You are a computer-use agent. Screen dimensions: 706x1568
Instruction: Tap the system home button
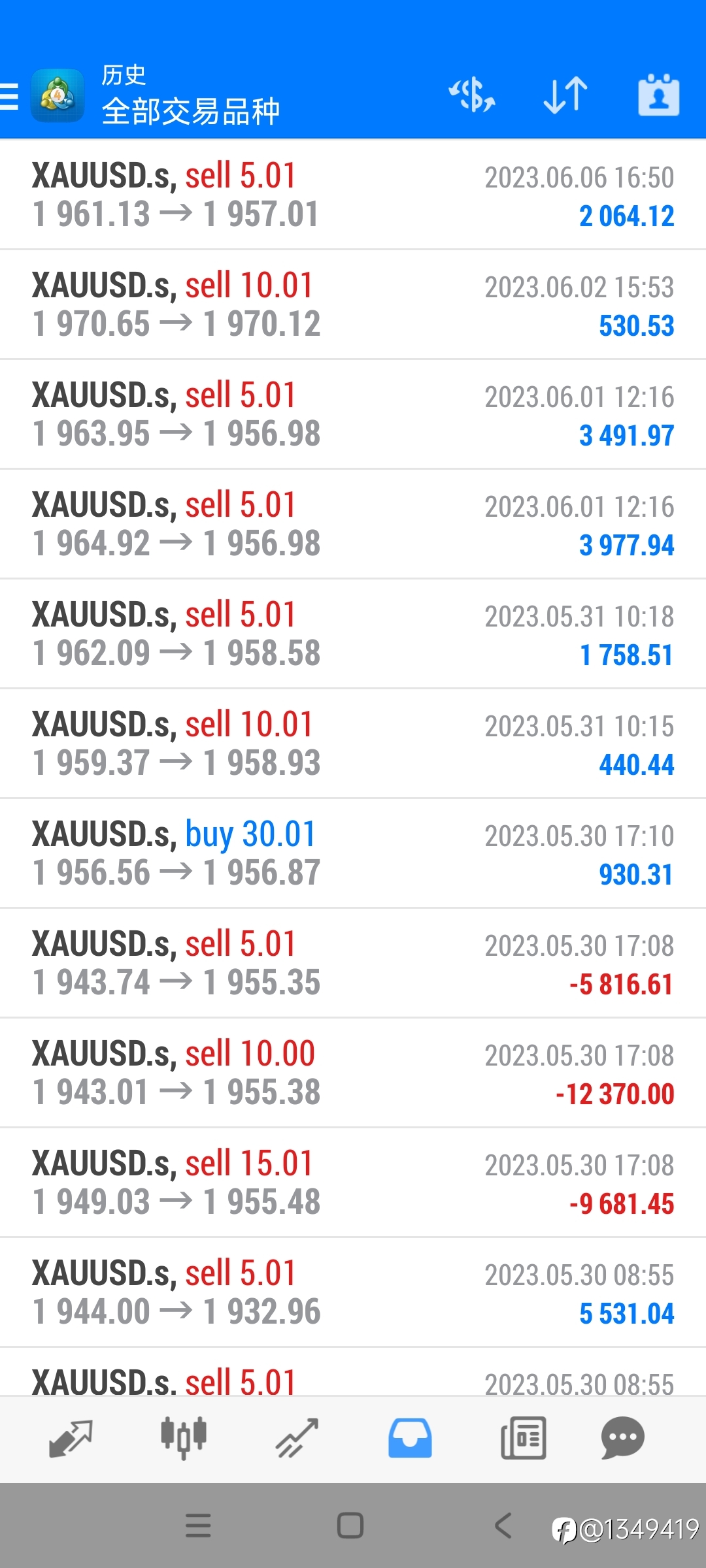tap(350, 1526)
